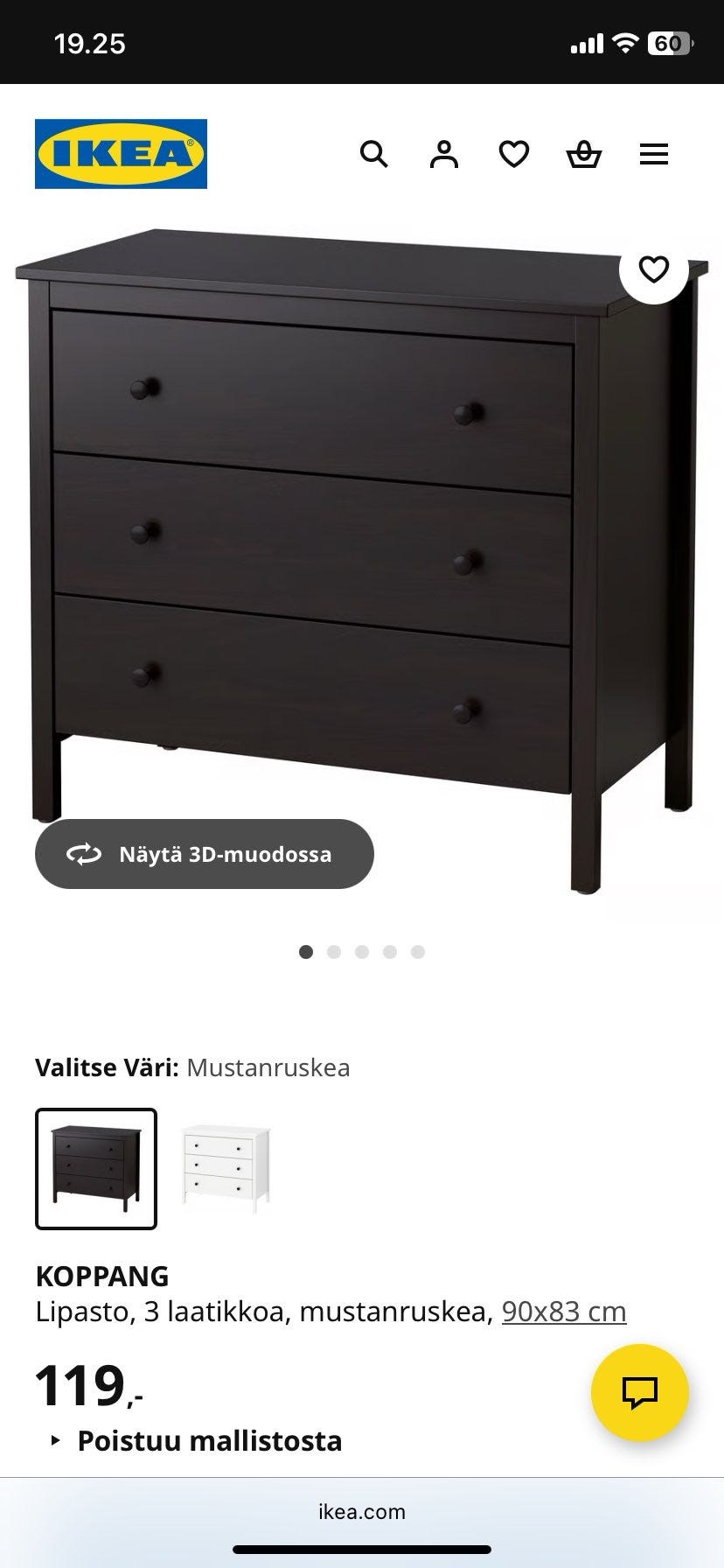Open the search function
Screen dimensions: 724x1568
375,154
